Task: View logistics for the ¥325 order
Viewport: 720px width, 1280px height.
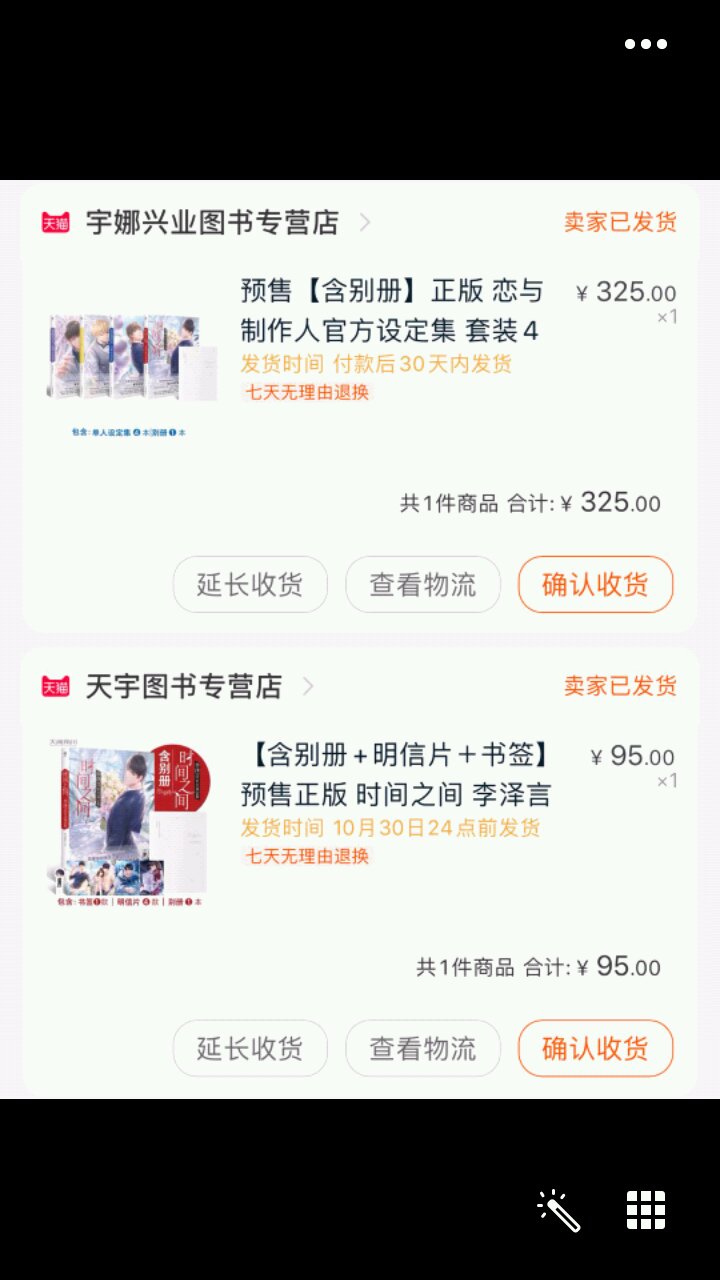Action: [x=423, y=584]
